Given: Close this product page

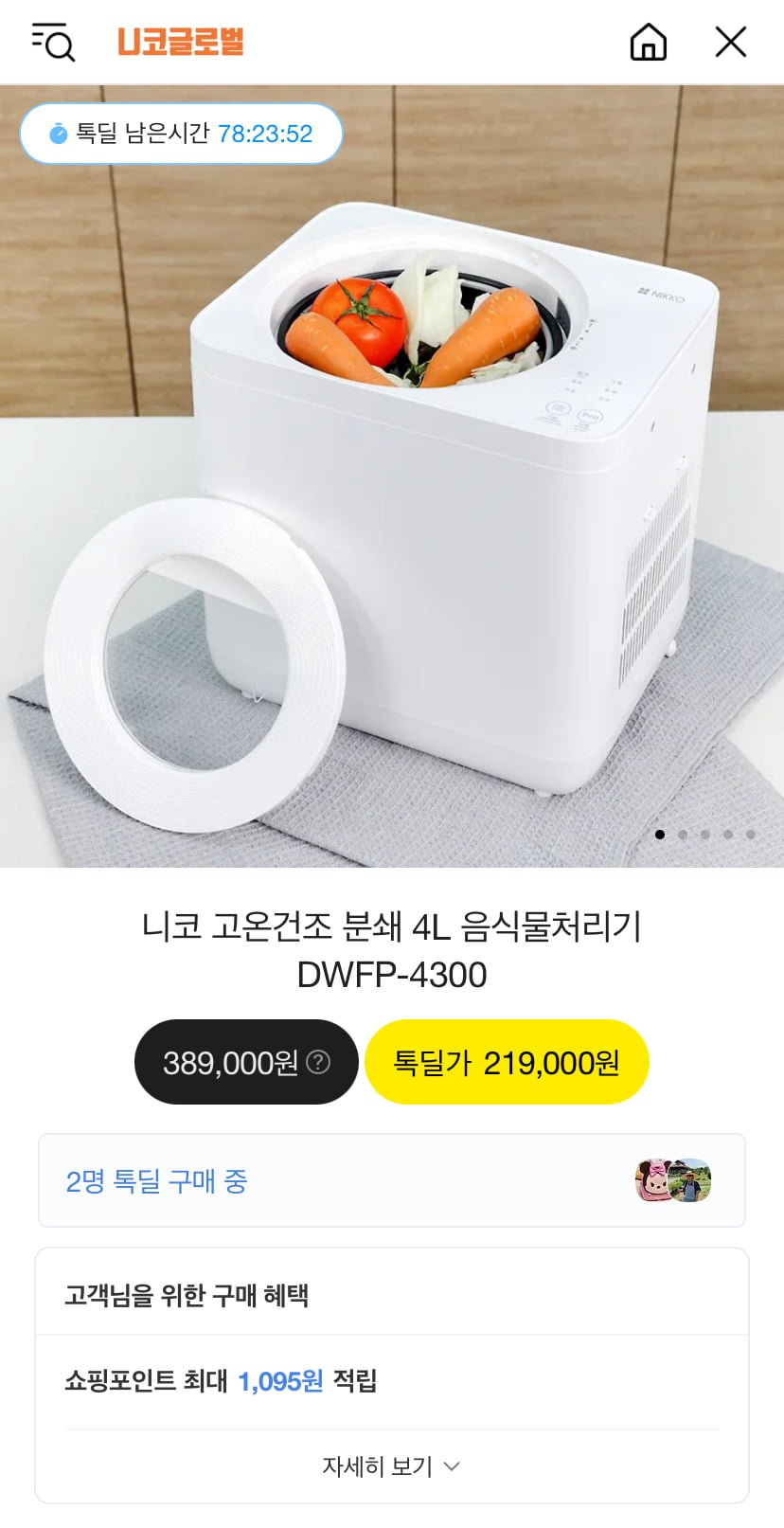Looking at the screenshot, I should pos(730,43).
